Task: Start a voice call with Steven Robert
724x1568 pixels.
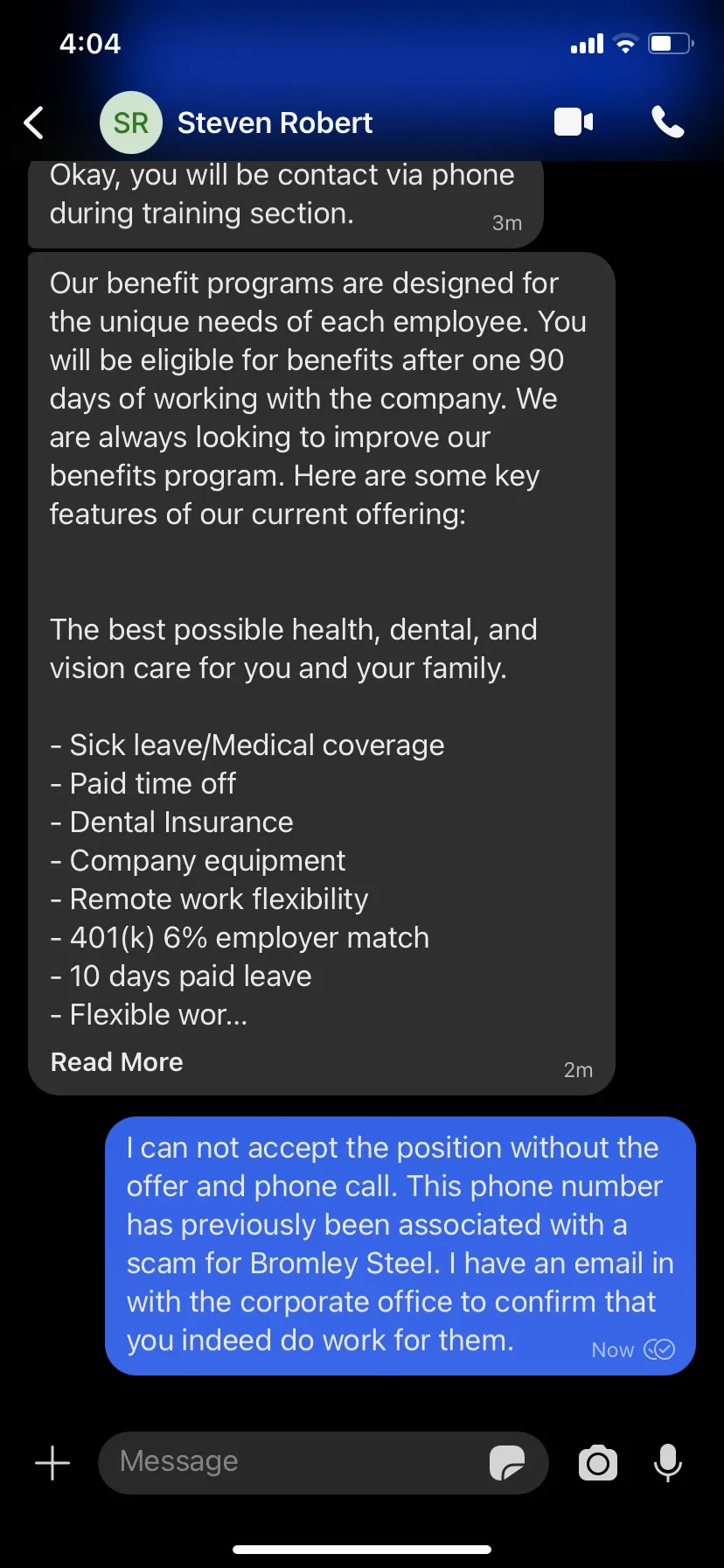Action: [x=668, y=122]
